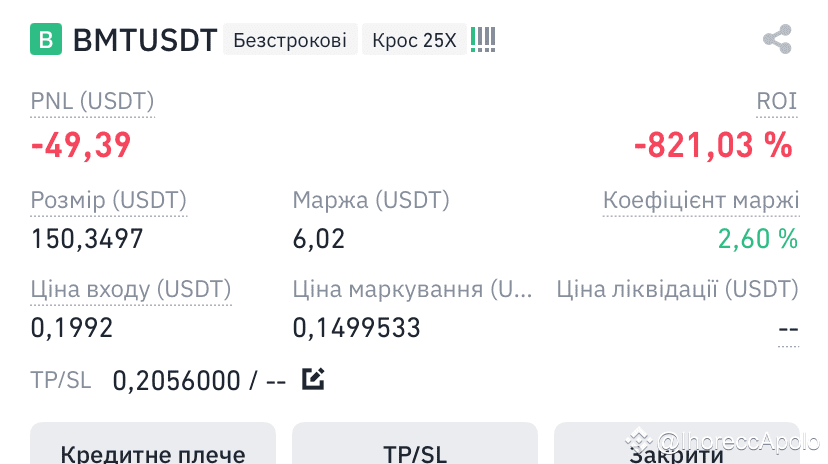Viewport: 828px width, 464px height.
Task: Open the Крос 25X margin mode
Action: click(413, 40)
